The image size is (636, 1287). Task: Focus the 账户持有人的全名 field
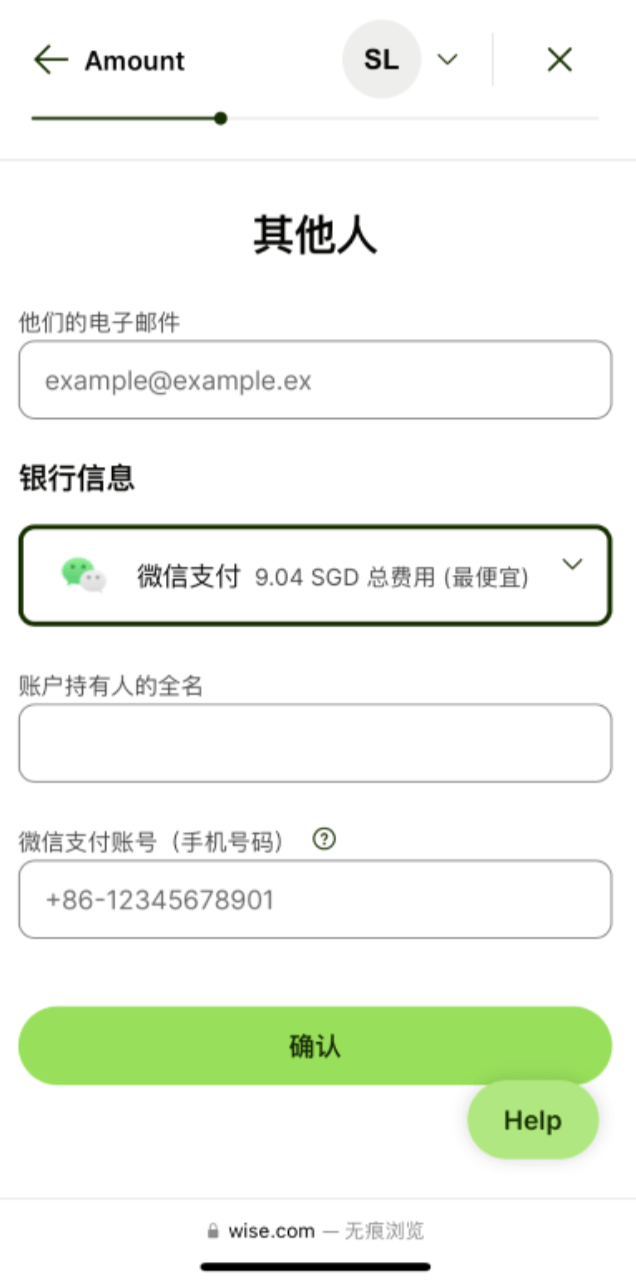click(x=315, y=743)
